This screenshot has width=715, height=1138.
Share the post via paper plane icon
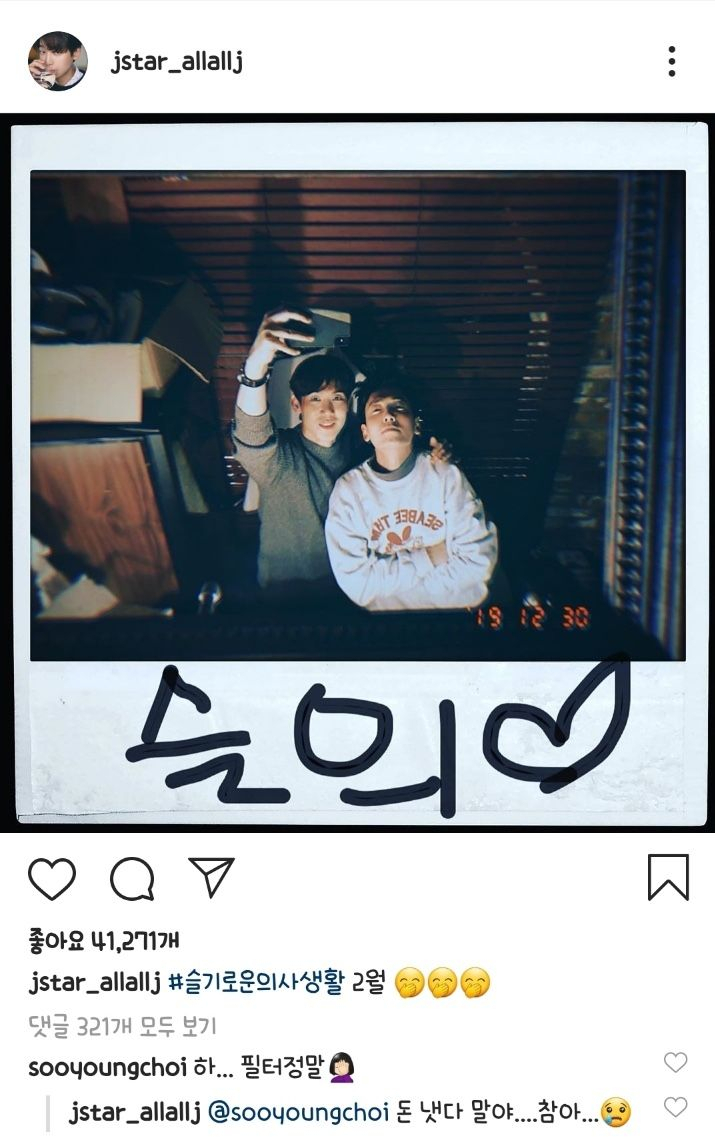coord(211,877)
